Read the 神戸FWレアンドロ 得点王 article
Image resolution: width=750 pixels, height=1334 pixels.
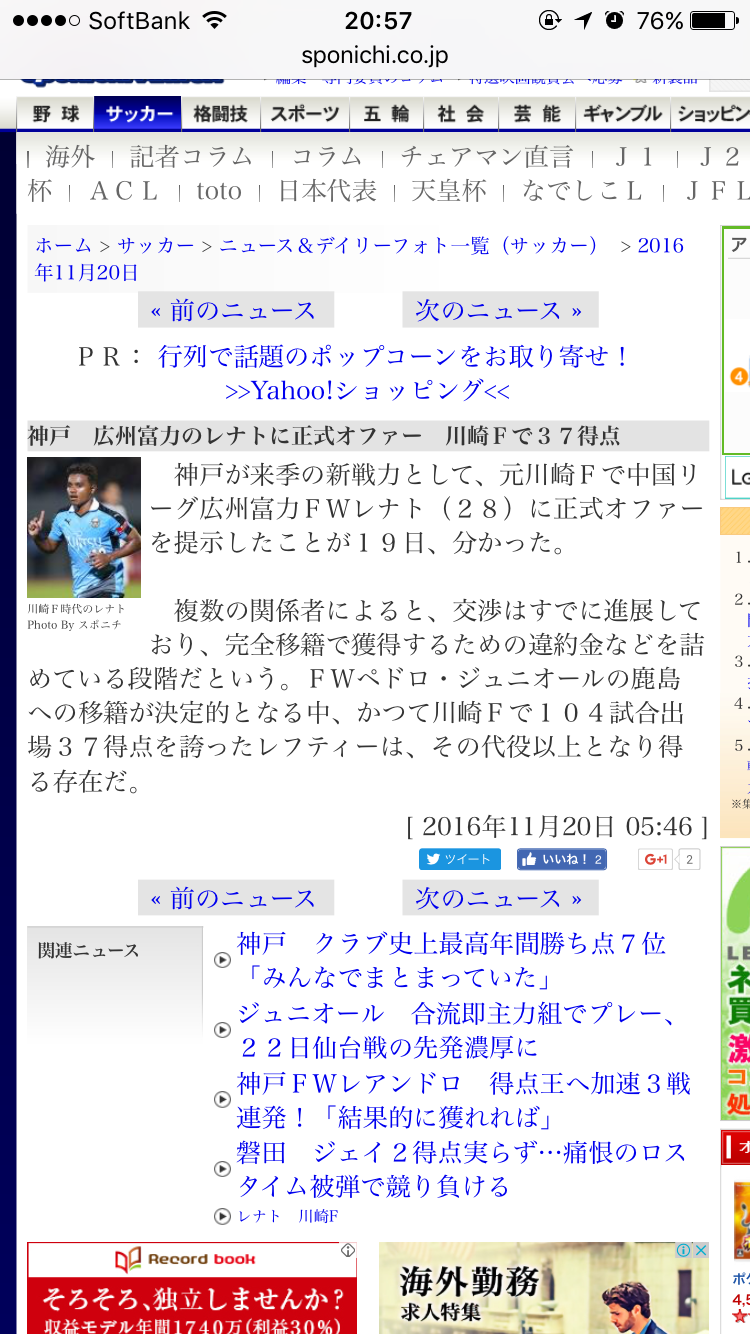pyautogui.click(x=464, y=1100)
